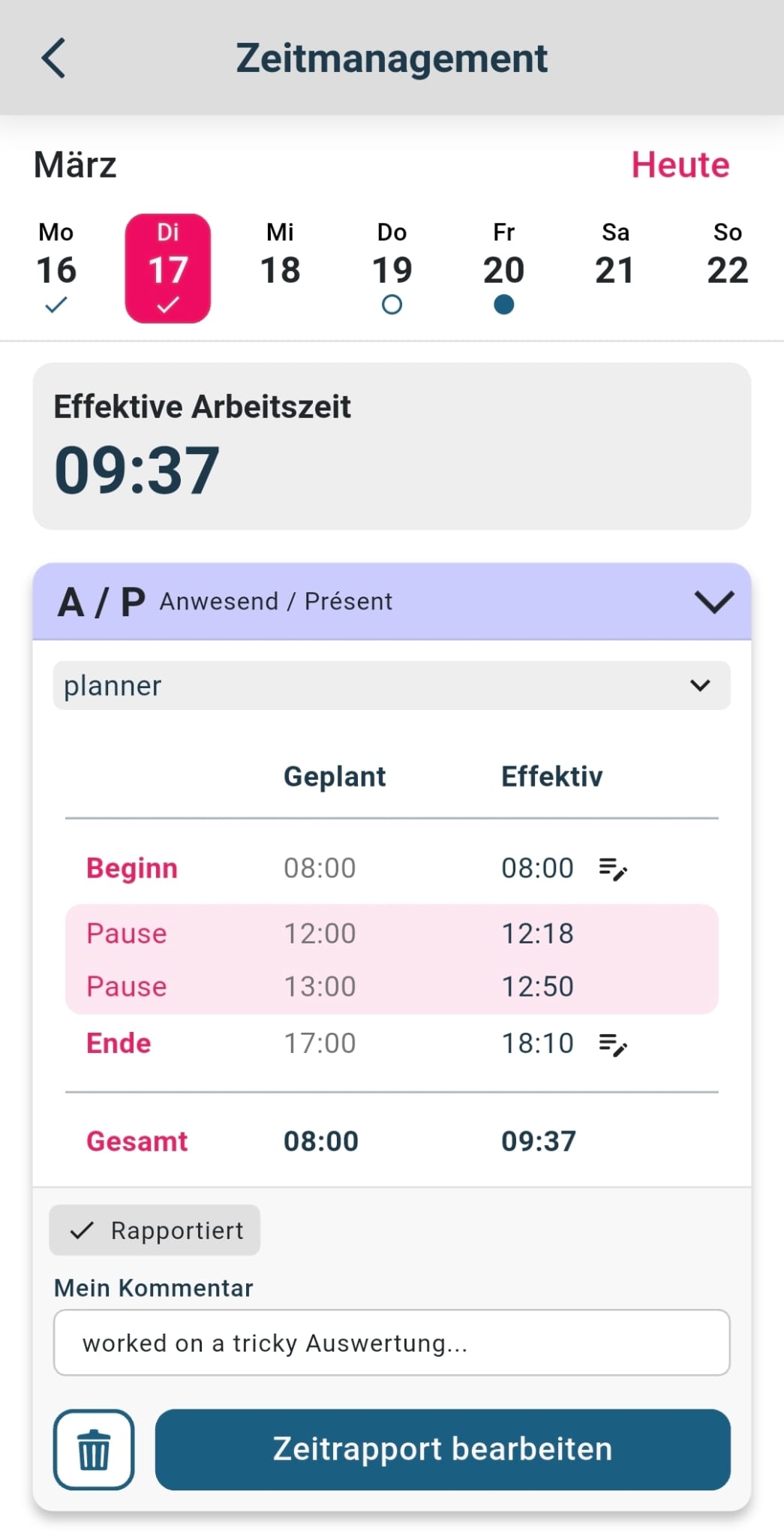784x1537 pixels.
Task: Tap Zeitrapport bearbeiten
Action: point(443,1449)
